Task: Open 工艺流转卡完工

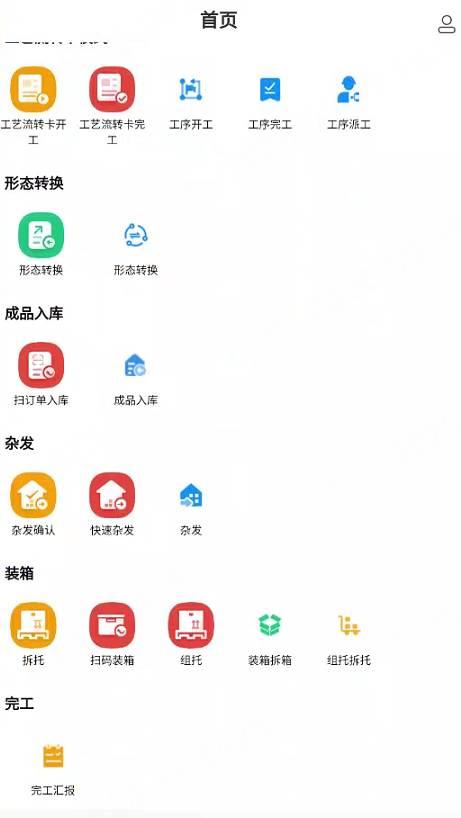Action: coord(112,90)
